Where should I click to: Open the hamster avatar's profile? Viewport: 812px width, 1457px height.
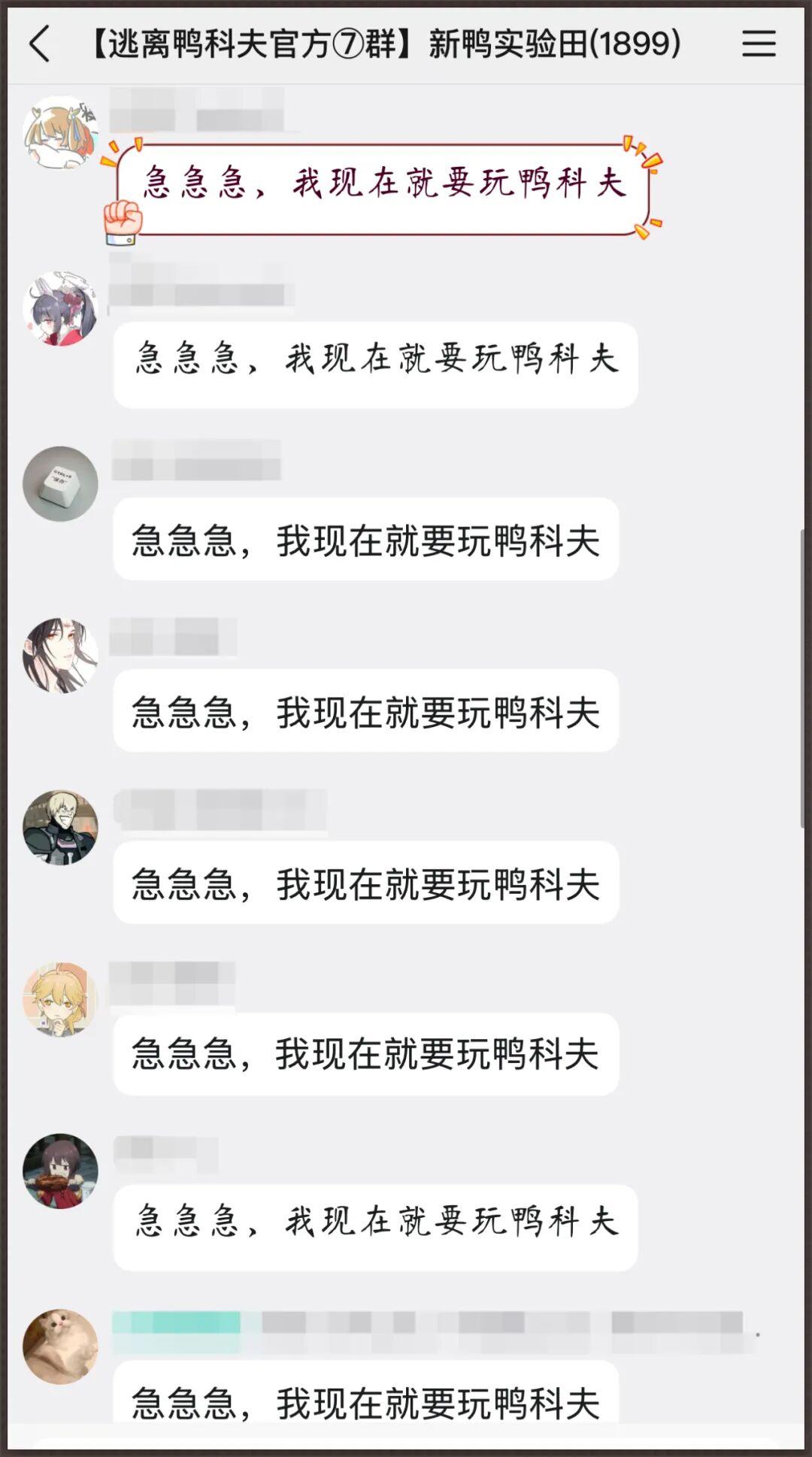[60, 1346]
